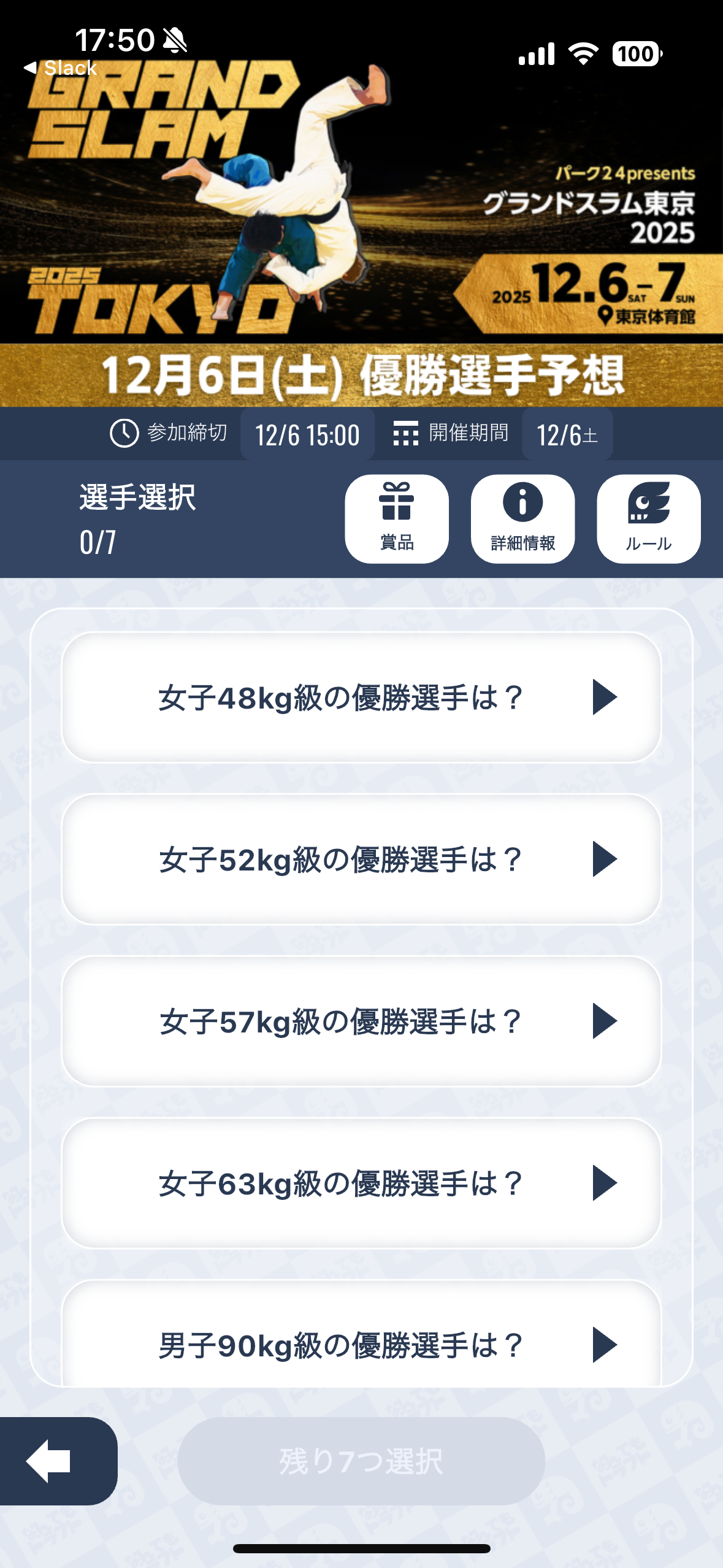Tap the 残り7つ選択 submit button
Screen dimensions: 723x1568
[x=361, y=1461]
